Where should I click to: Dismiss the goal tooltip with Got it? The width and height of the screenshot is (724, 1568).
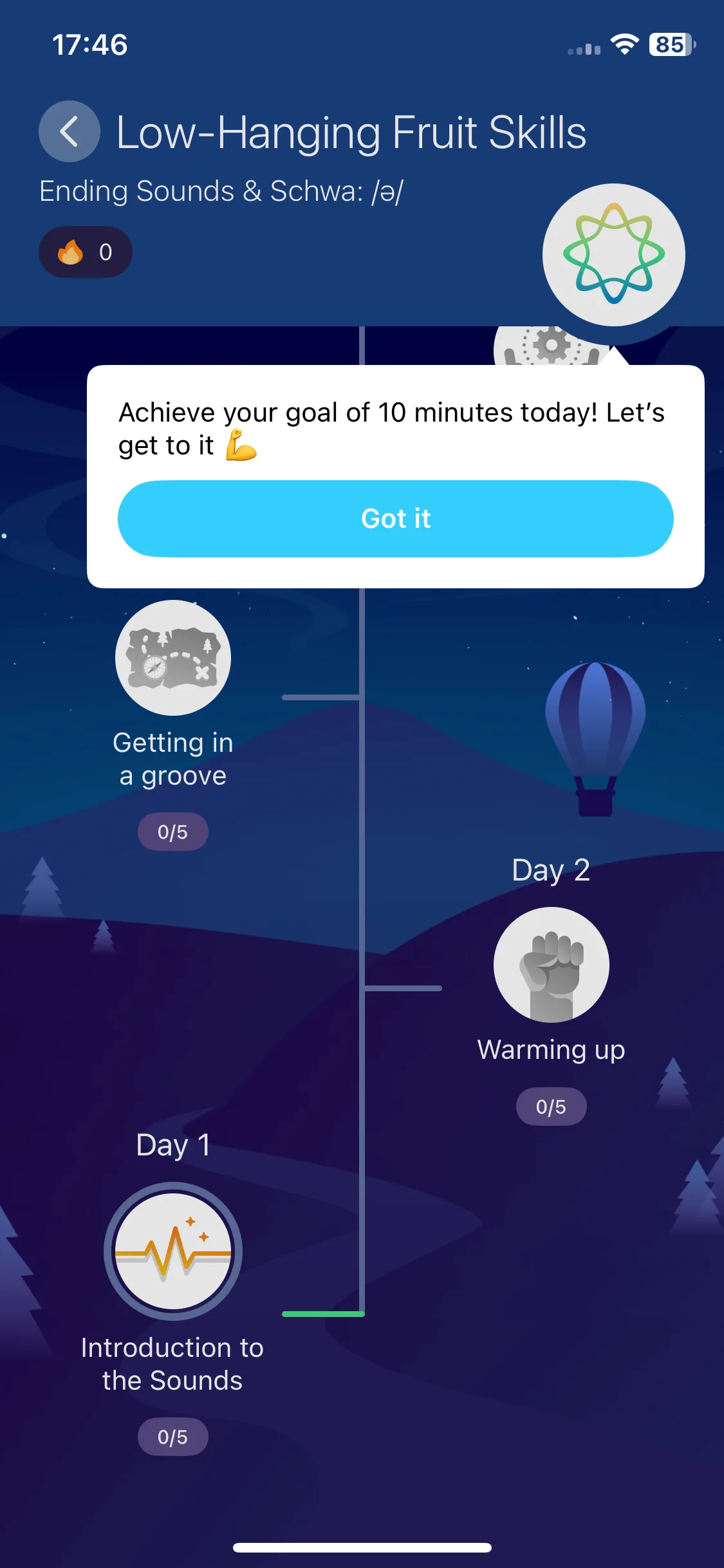click(395, 518)
